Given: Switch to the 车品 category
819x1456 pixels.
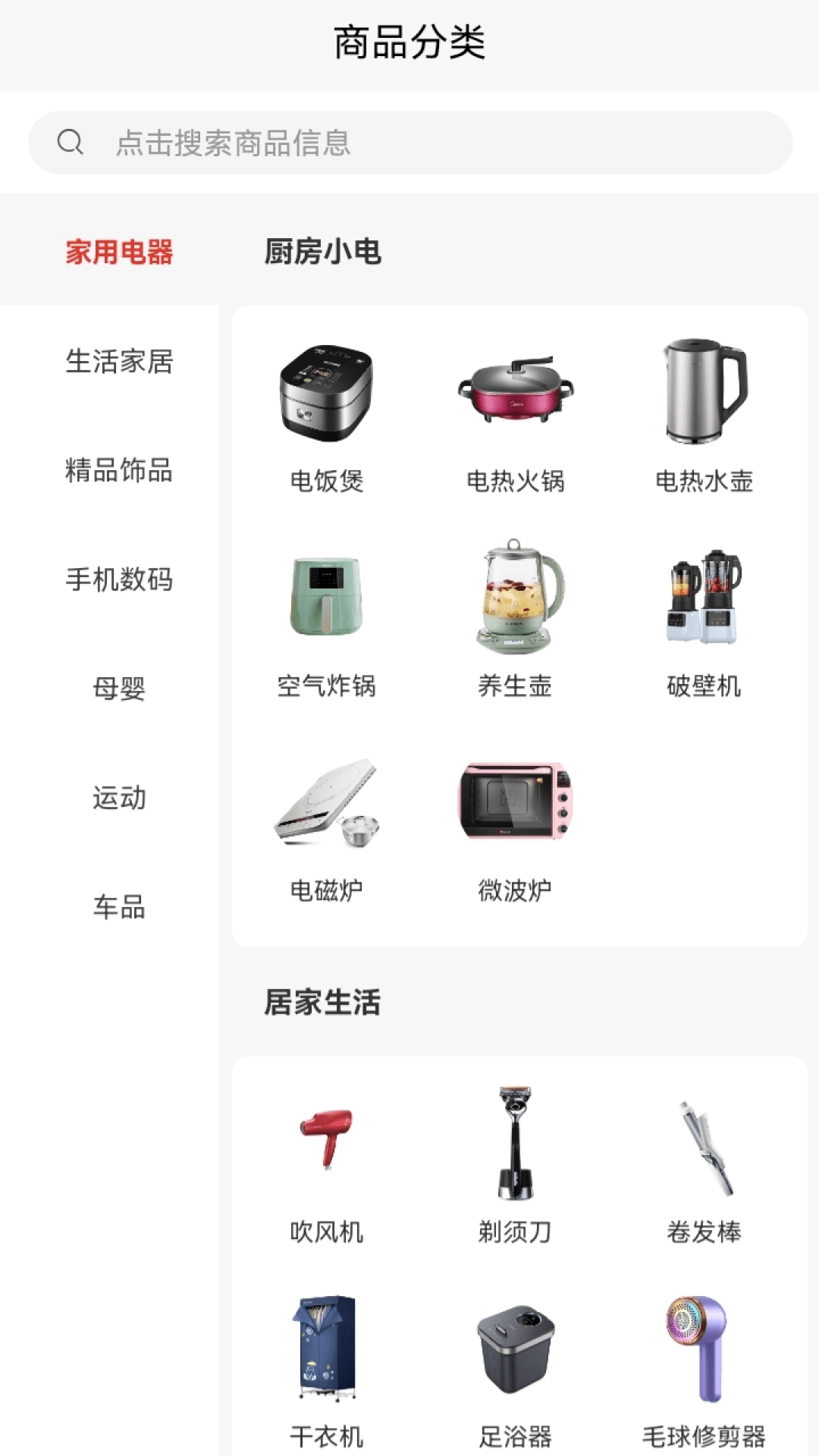Looking at the screenshot, I should click(119, 907).
